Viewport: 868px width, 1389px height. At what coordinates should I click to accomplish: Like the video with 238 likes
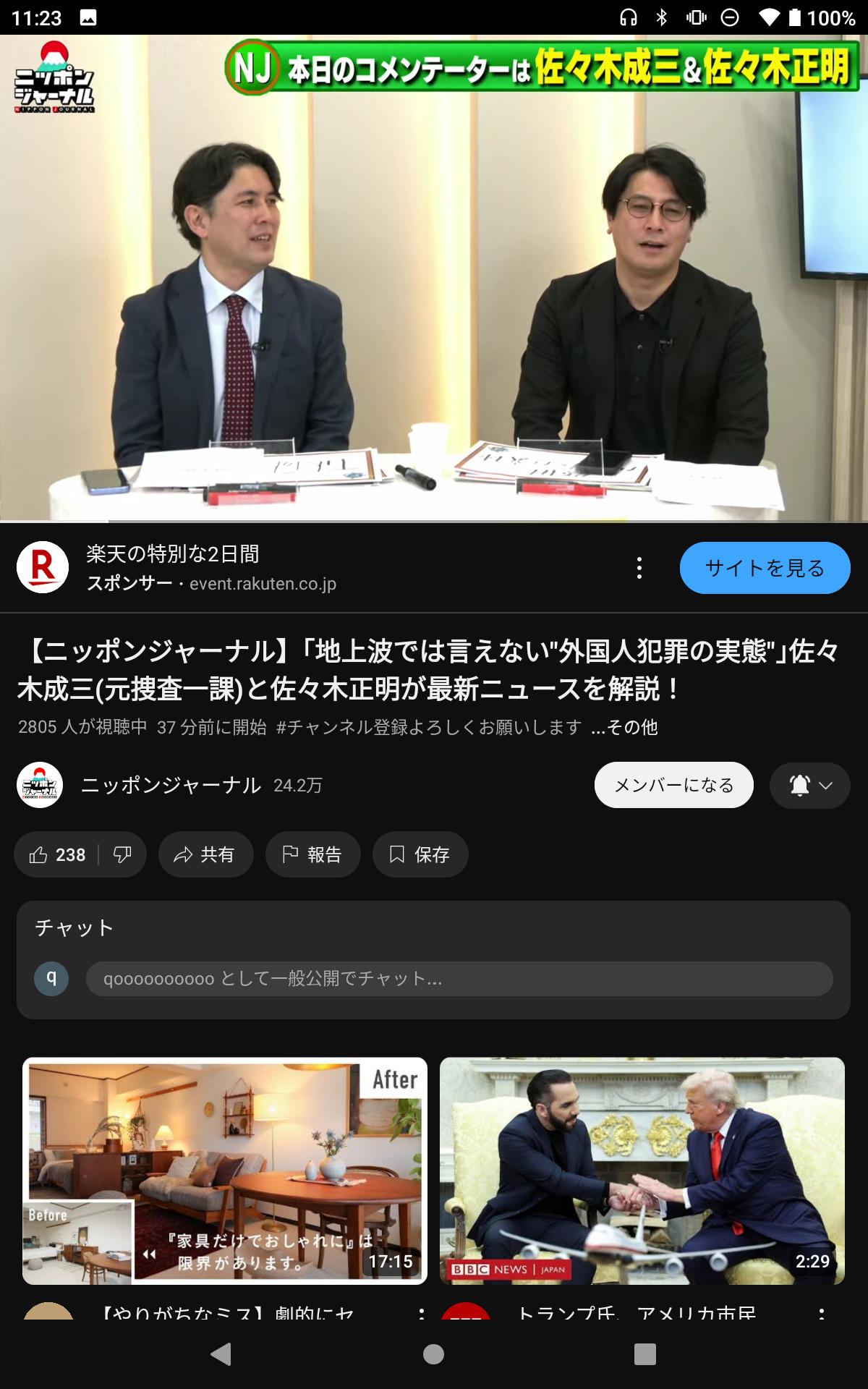pos(58,854)
